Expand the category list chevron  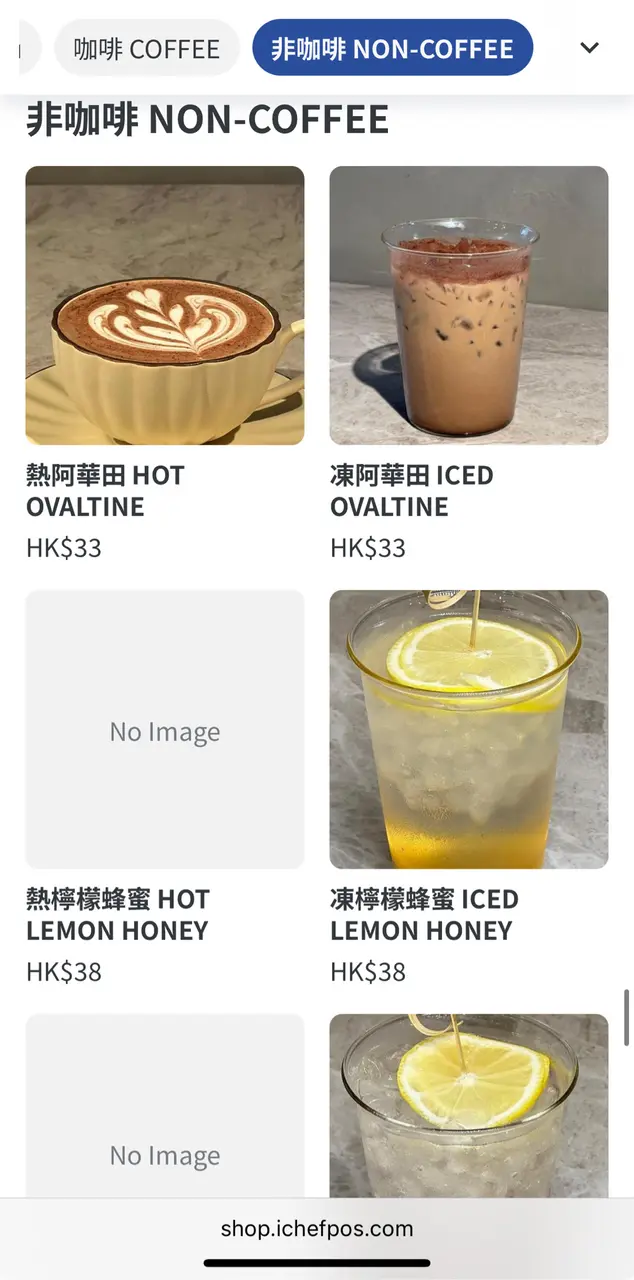click(590, 48)
